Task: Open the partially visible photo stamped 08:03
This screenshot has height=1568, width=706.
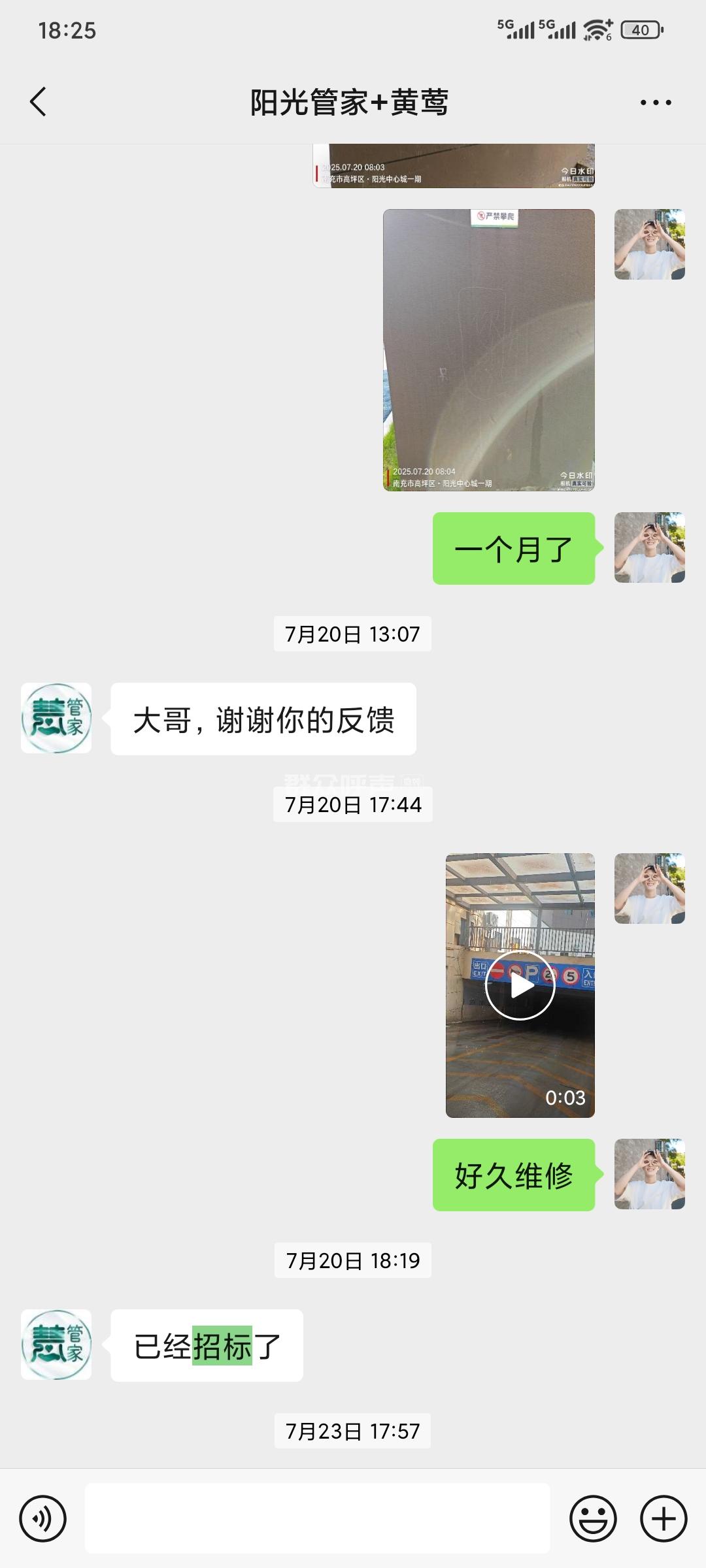Action: 454,166
